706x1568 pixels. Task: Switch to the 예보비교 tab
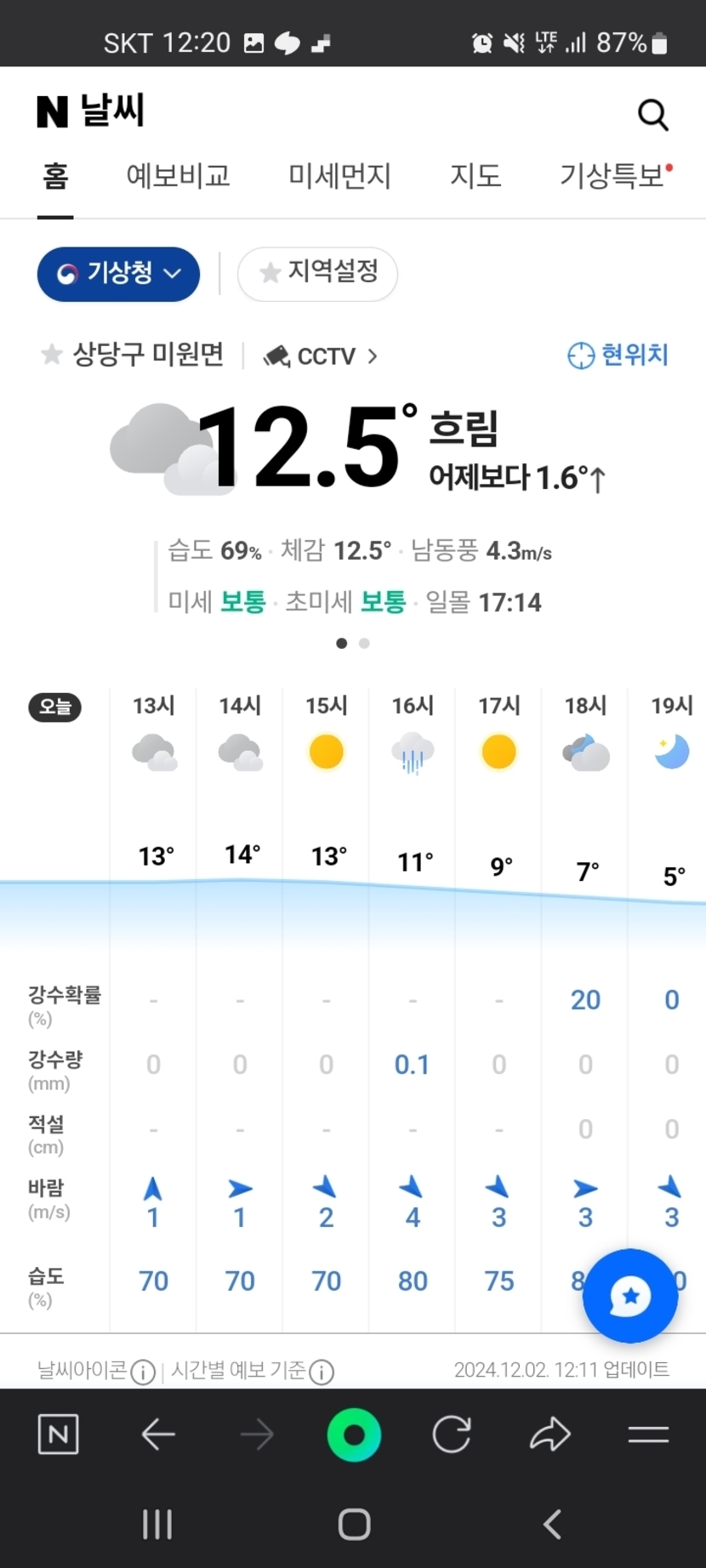178,176
